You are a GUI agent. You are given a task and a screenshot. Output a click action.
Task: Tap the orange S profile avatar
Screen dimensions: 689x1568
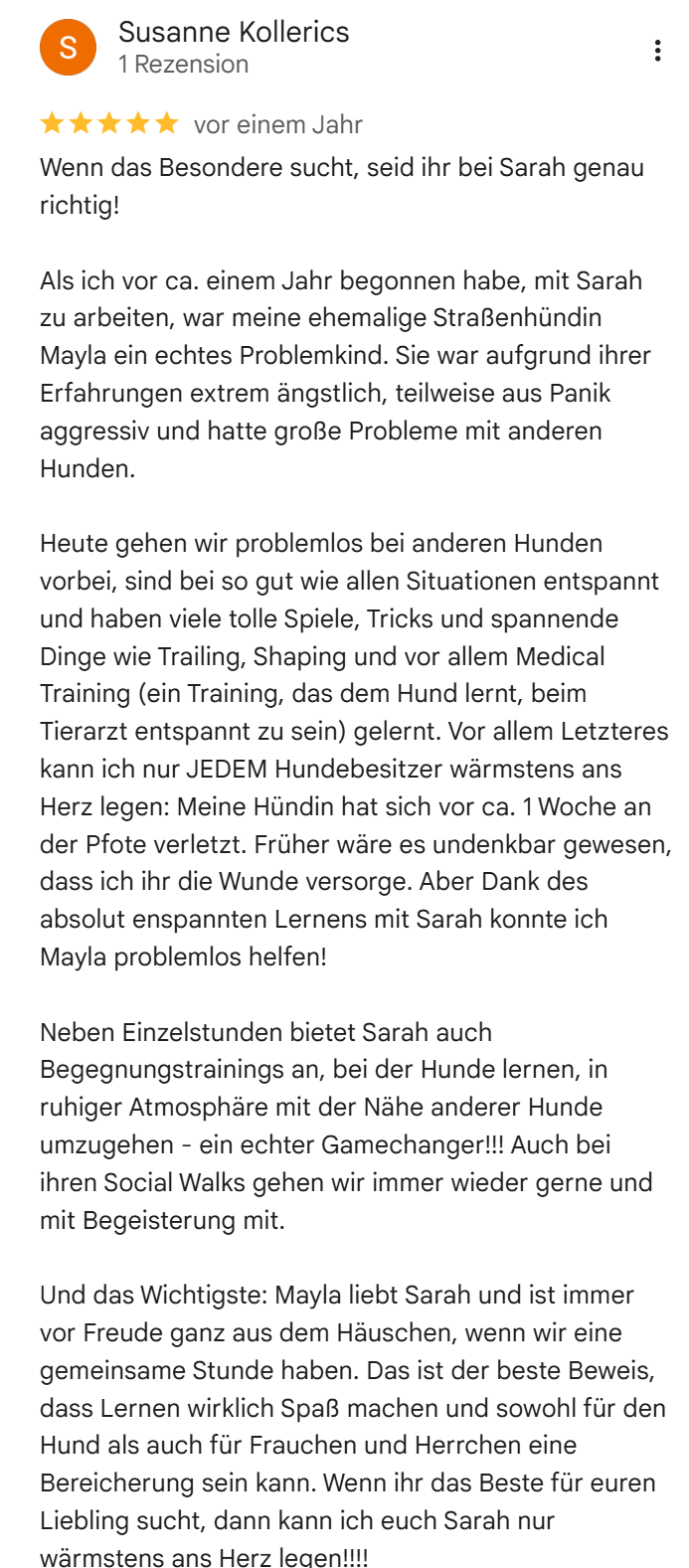(x=68, y=47)
